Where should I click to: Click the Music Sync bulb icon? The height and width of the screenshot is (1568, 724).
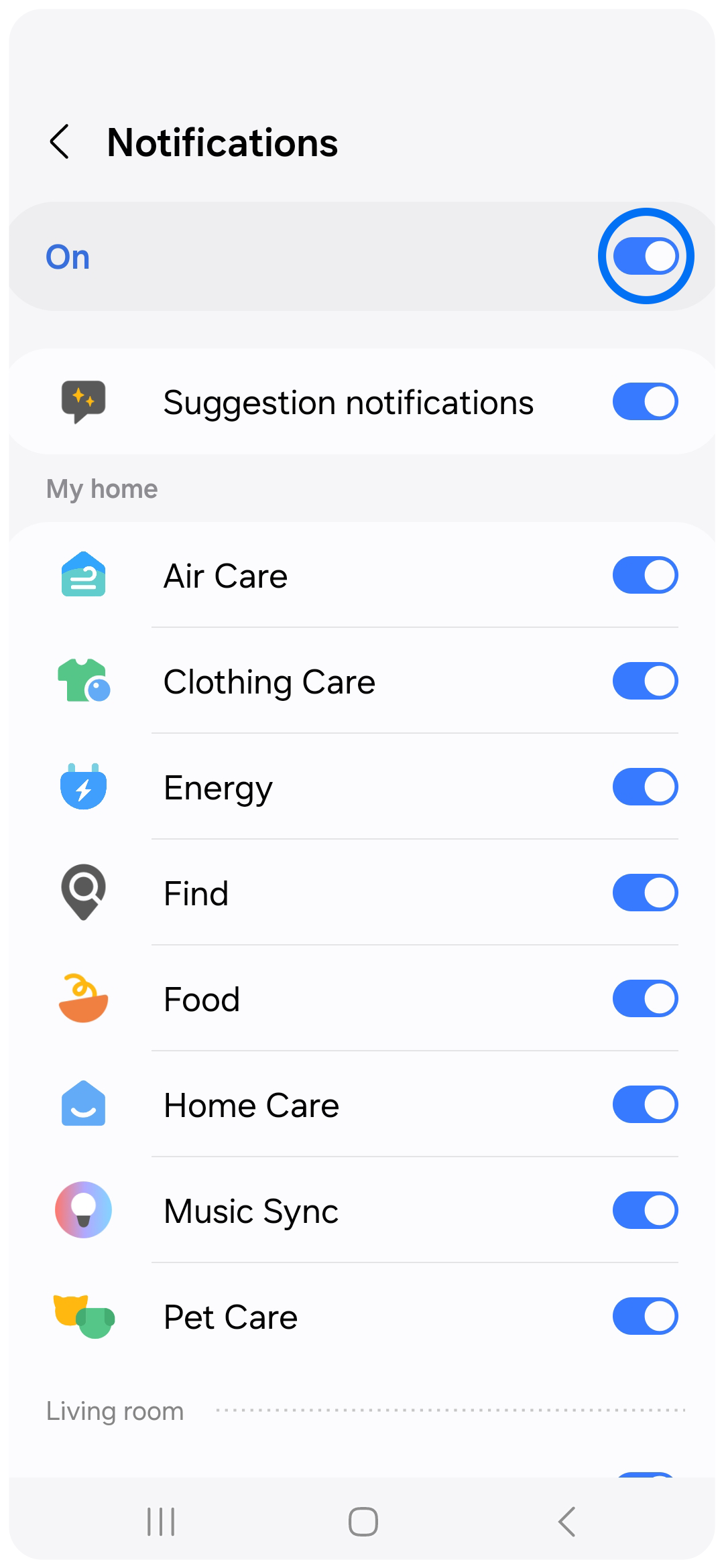tap(83, 1210)
